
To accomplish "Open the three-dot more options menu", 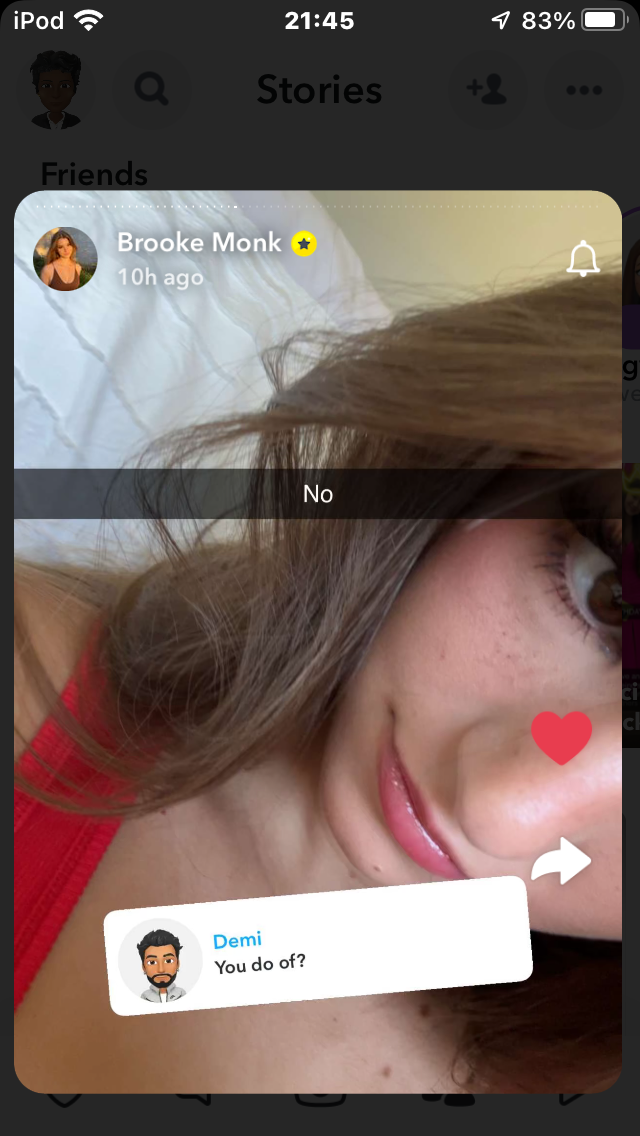I will click(x=583, y=90).
